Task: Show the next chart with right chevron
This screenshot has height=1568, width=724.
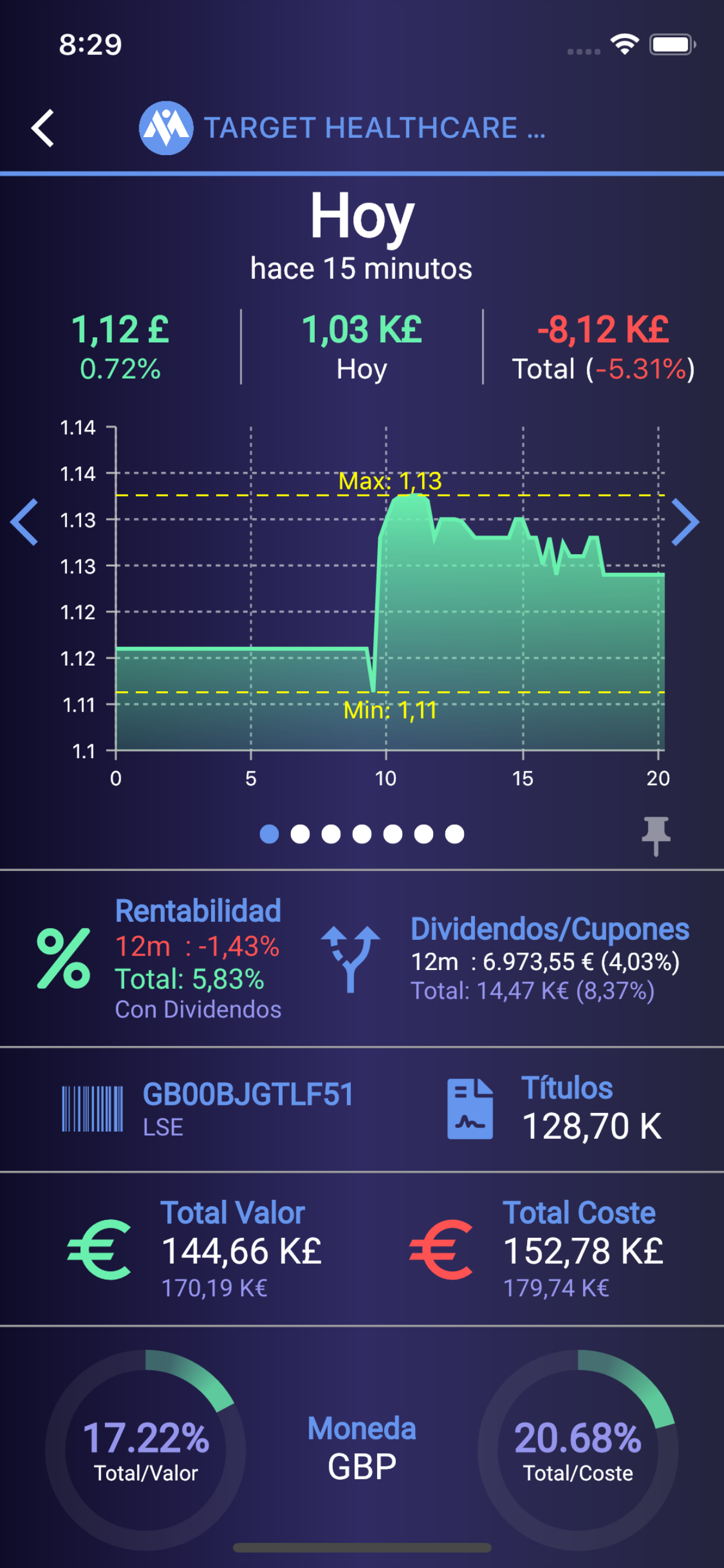Action: pyautogui.click(x=686, y=522)
